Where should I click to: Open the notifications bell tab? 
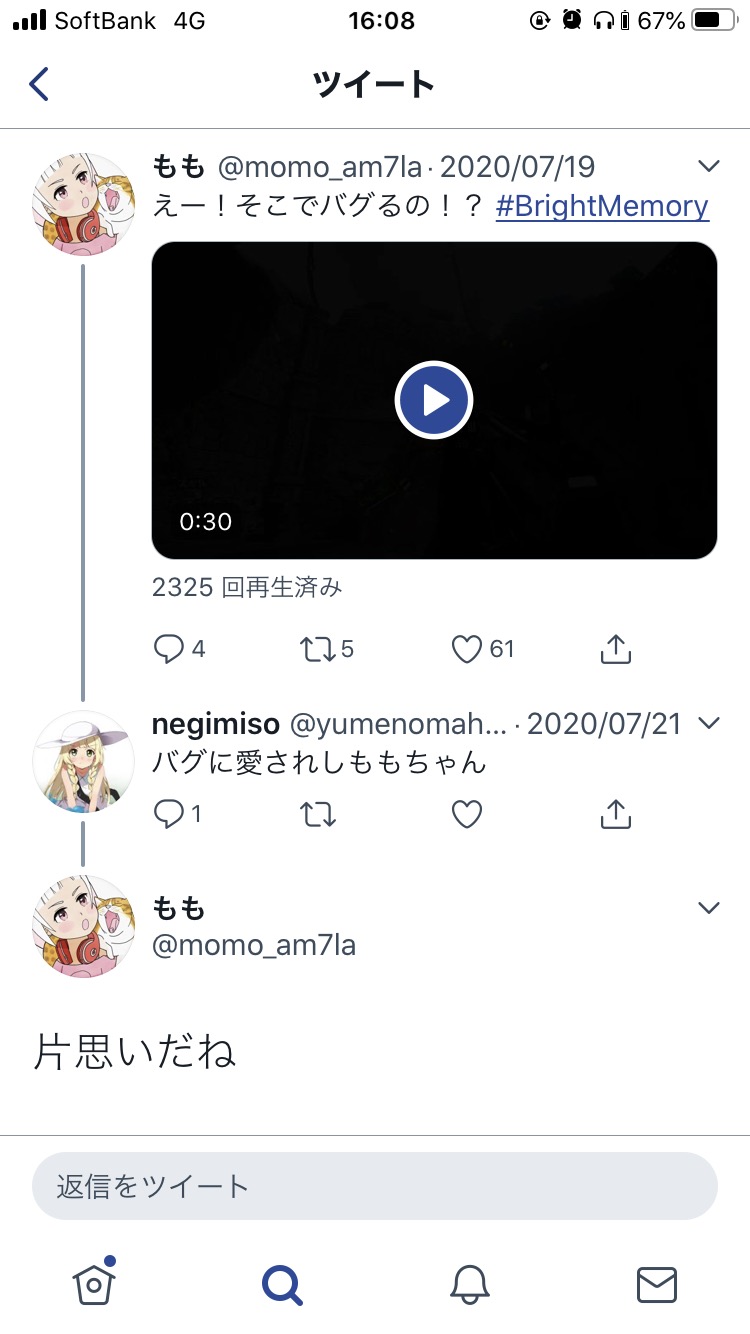click(x=470, y=1284)
